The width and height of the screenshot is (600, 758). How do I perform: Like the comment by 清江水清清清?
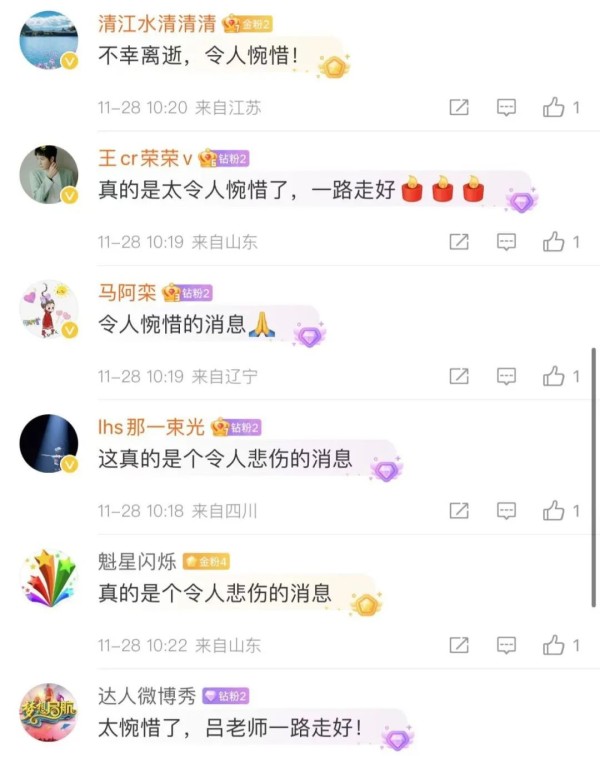point(554,108)
